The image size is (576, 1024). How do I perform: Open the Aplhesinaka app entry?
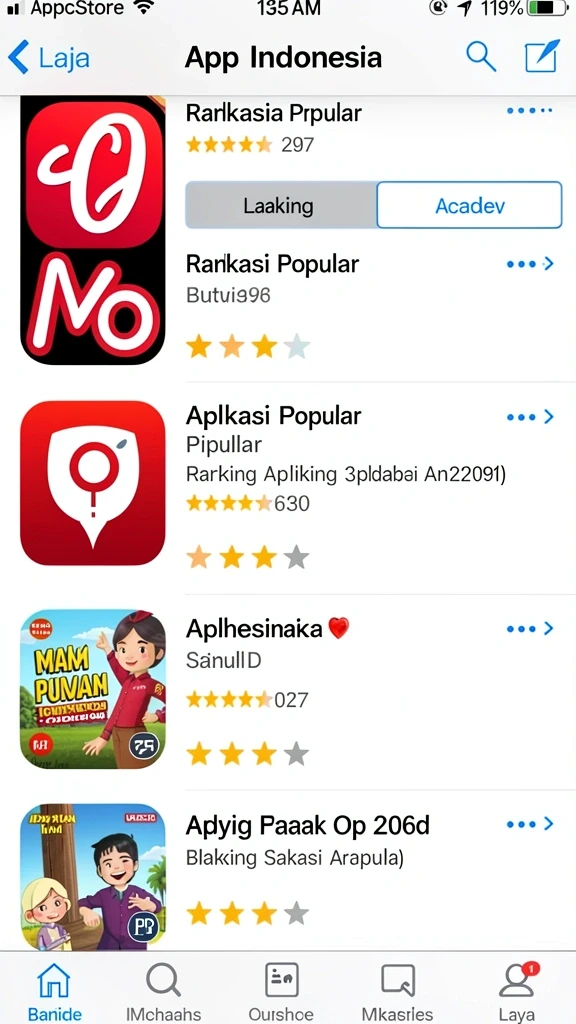click(x=370, y=692)
